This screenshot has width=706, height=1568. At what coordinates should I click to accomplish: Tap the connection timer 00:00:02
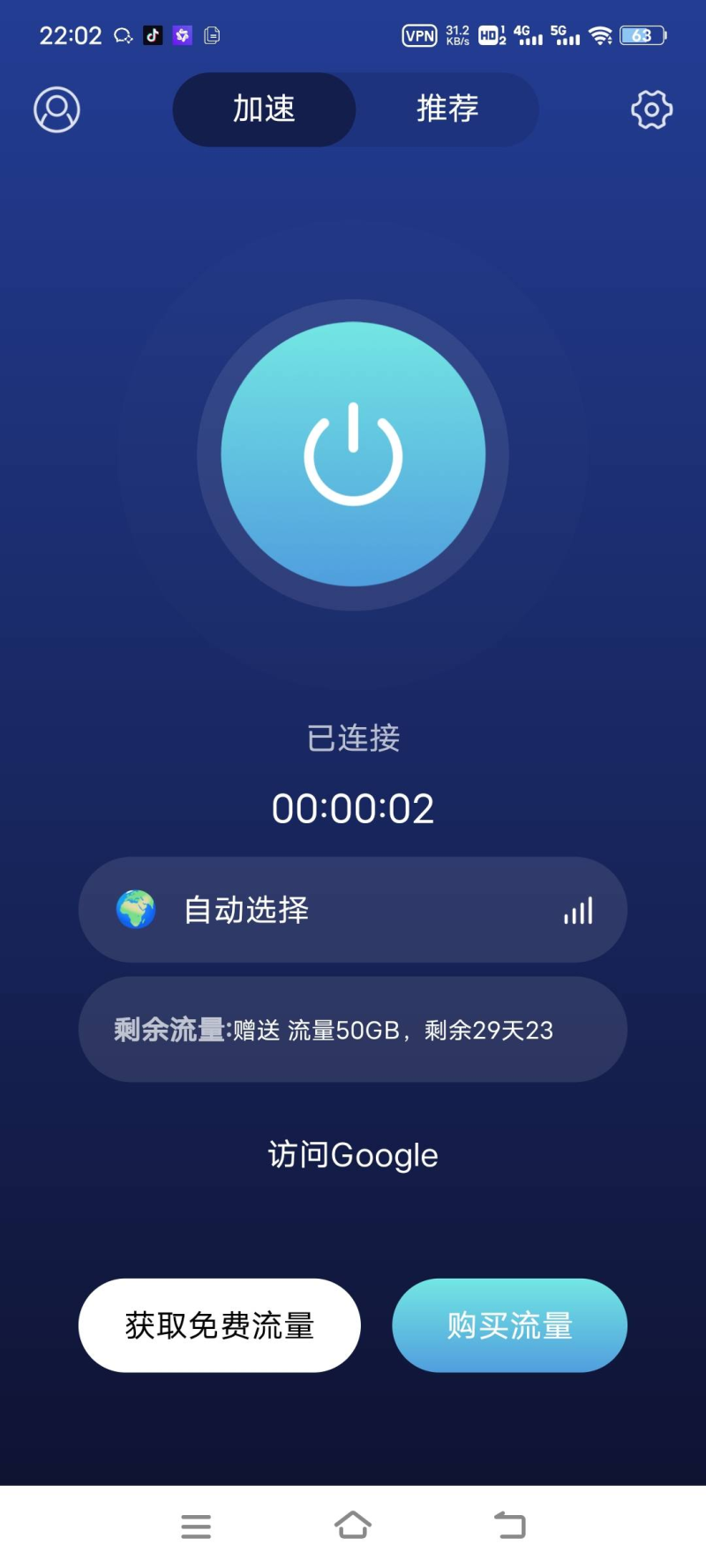click(x=353, y=807)
